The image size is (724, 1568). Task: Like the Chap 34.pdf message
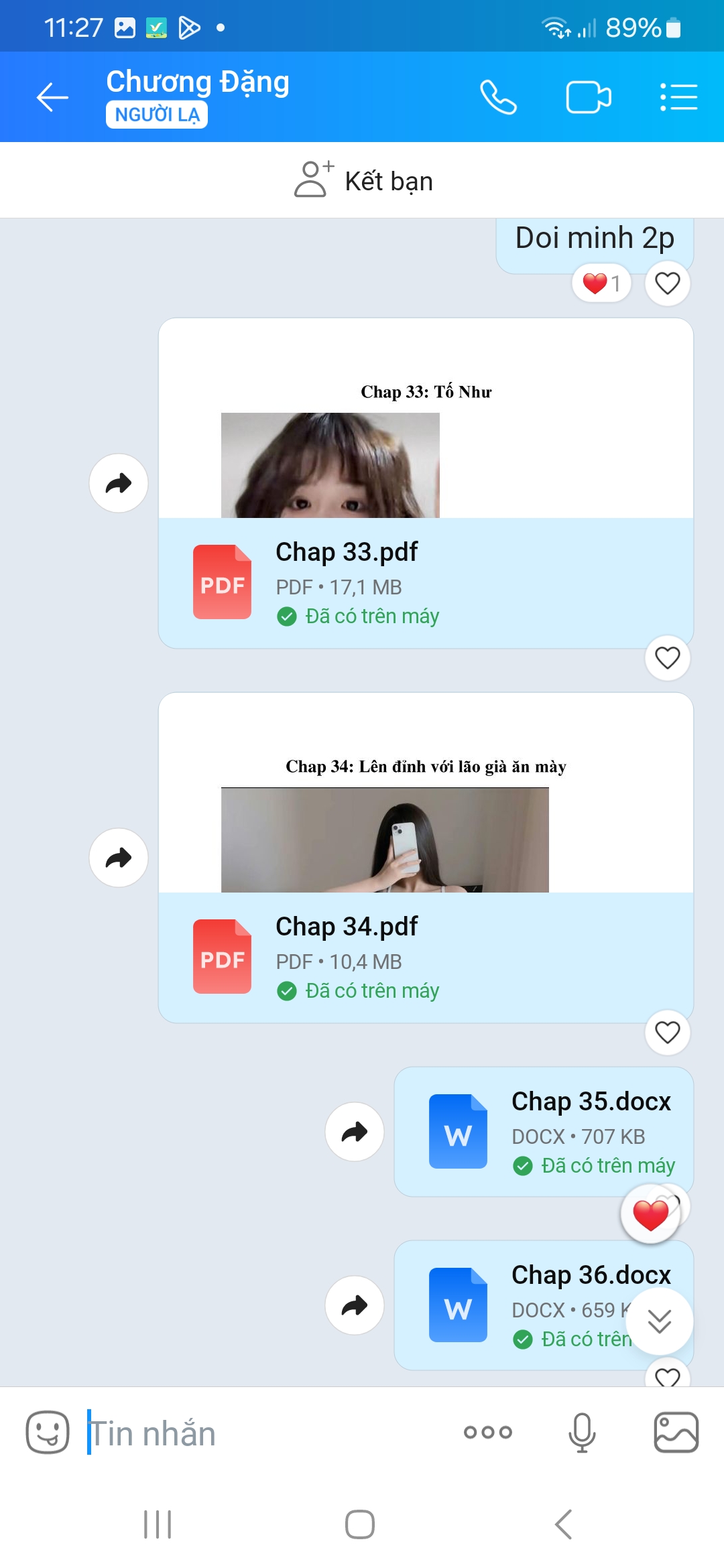667,1033
